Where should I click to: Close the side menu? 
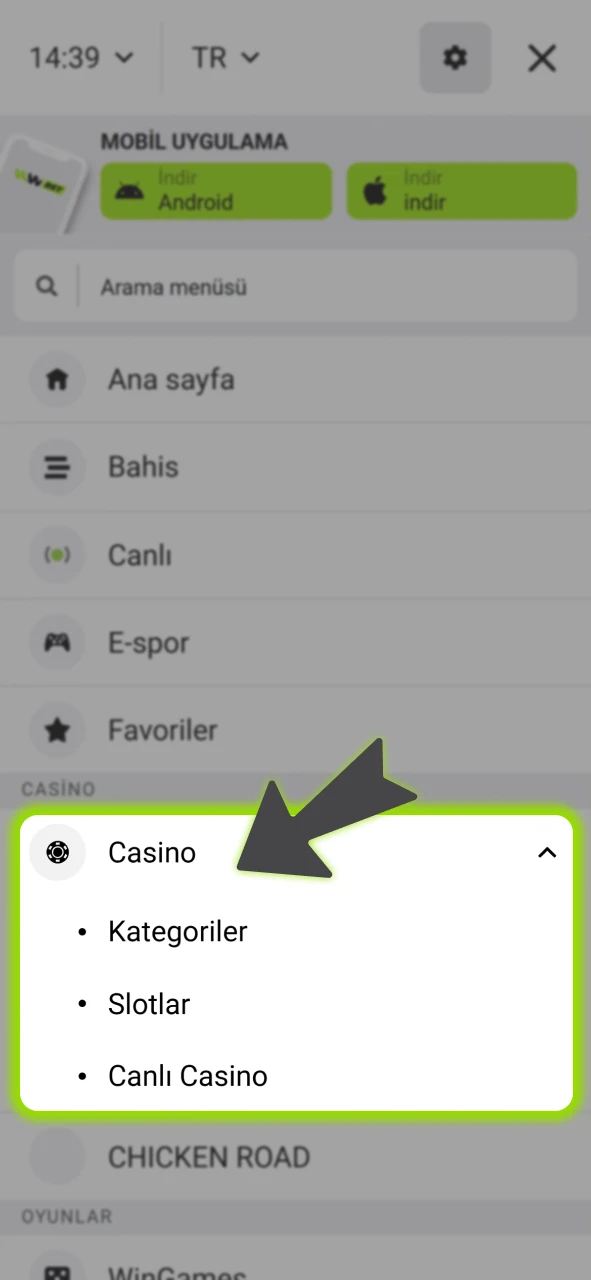(x=542, y=58)
